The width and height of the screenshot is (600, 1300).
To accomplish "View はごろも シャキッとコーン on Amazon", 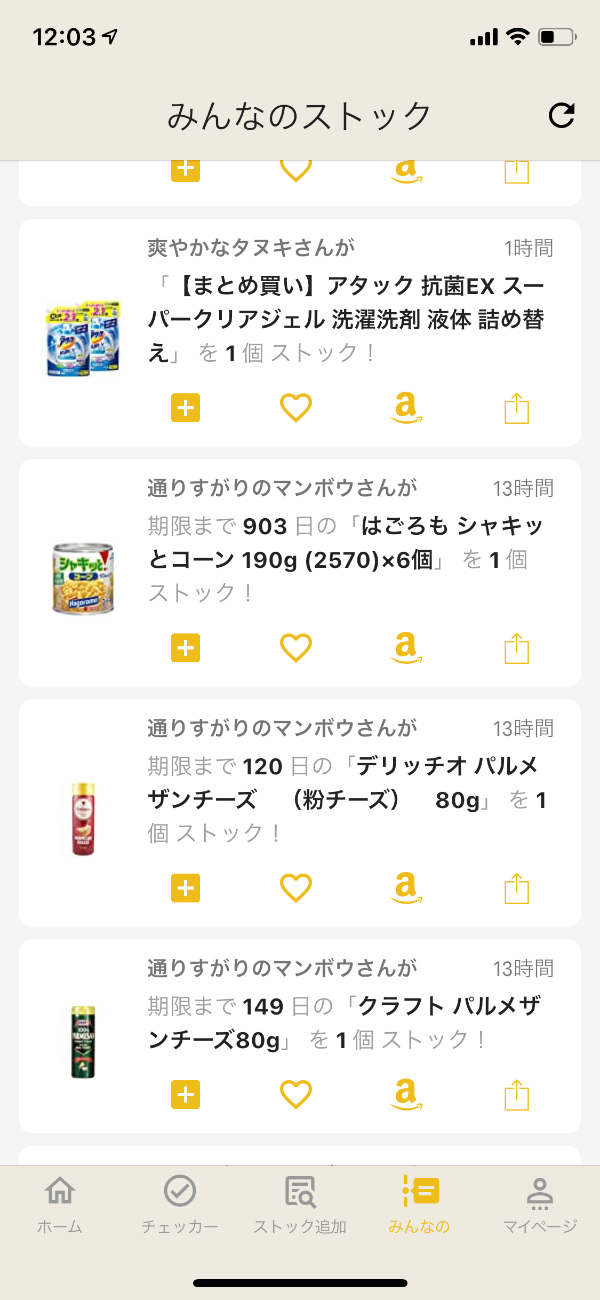I will click(404, 648).
